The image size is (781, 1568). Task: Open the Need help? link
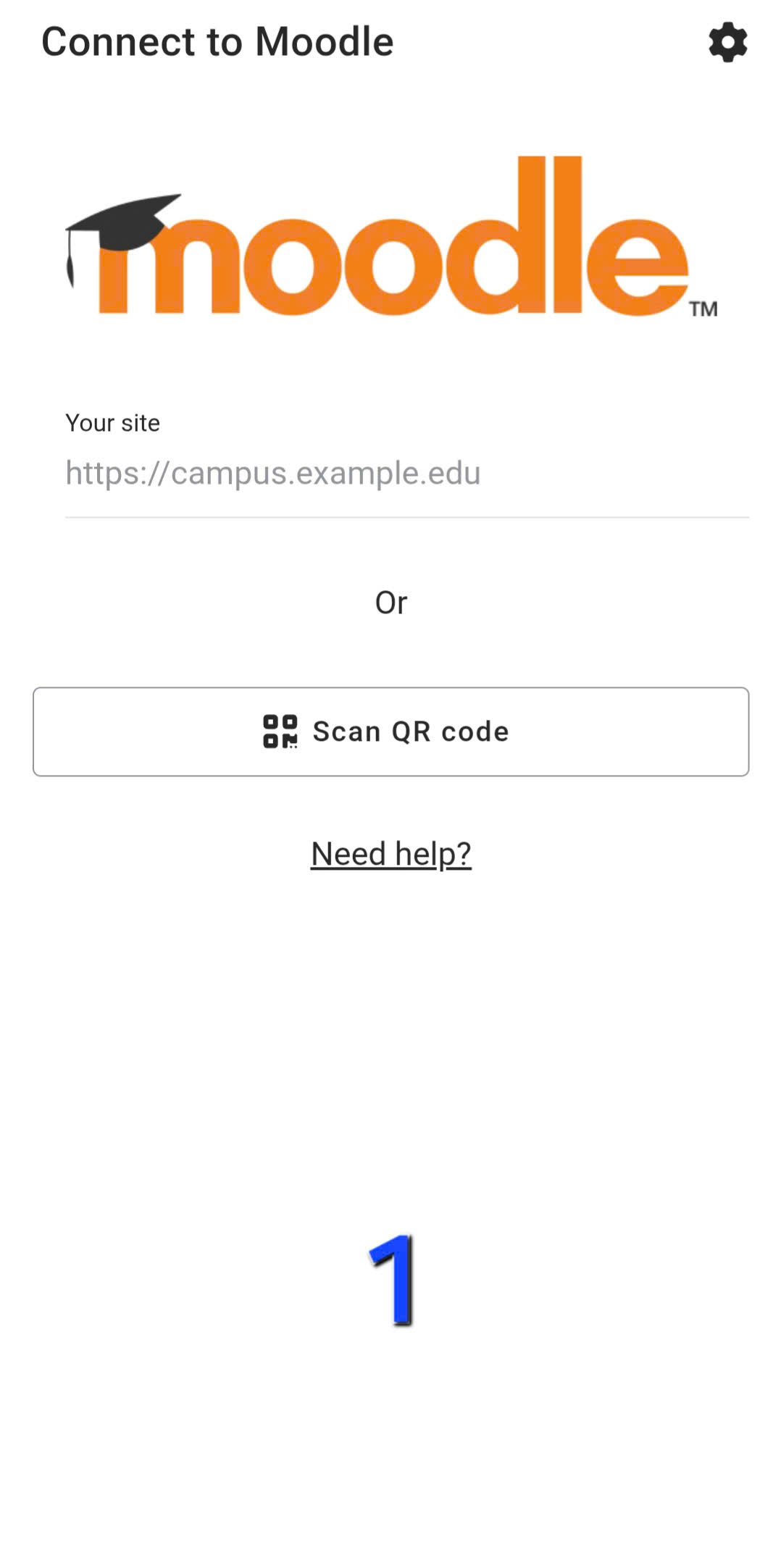[390, 853]
